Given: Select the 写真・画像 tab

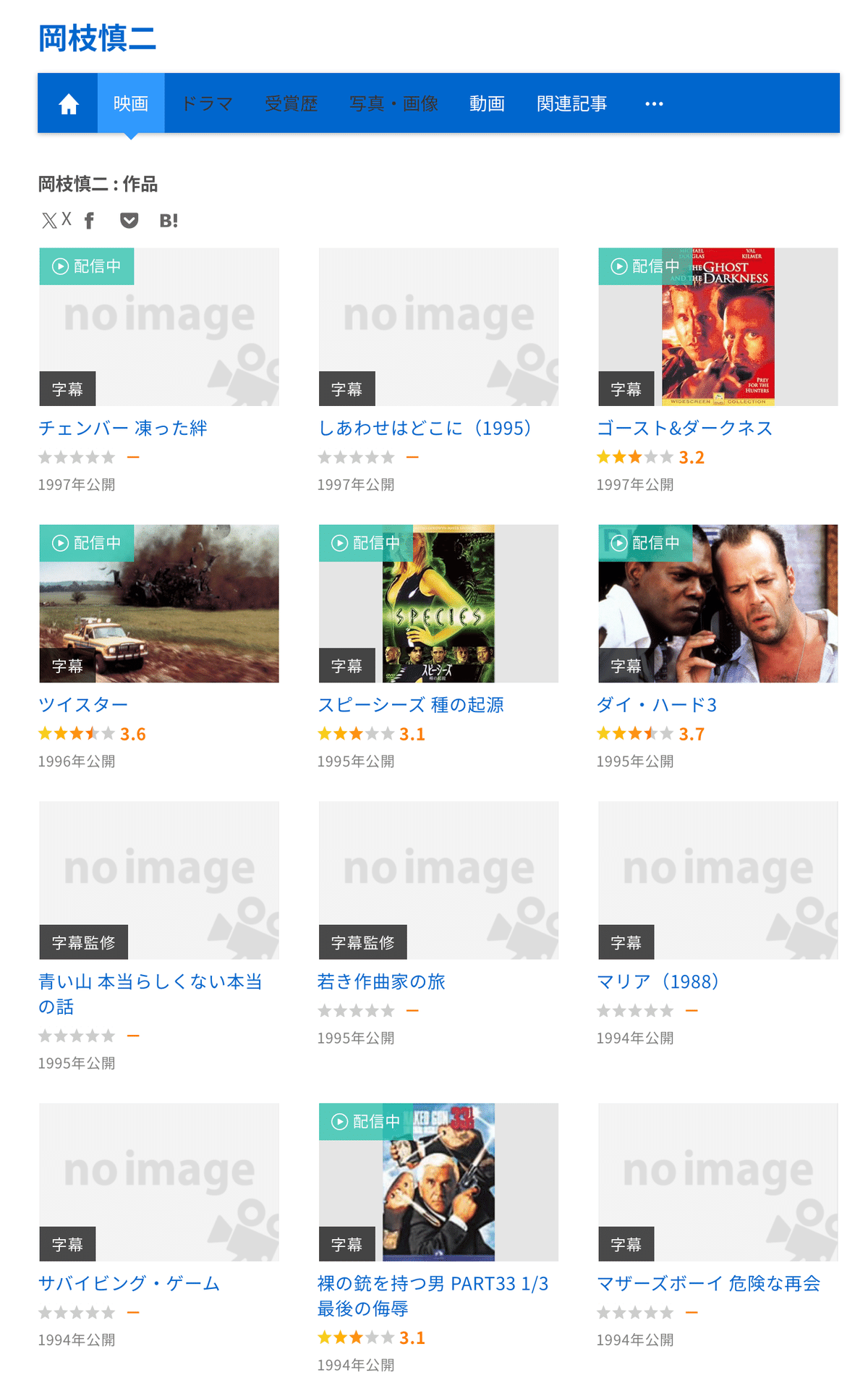Looking at the screenshot, I should point(393,103).
